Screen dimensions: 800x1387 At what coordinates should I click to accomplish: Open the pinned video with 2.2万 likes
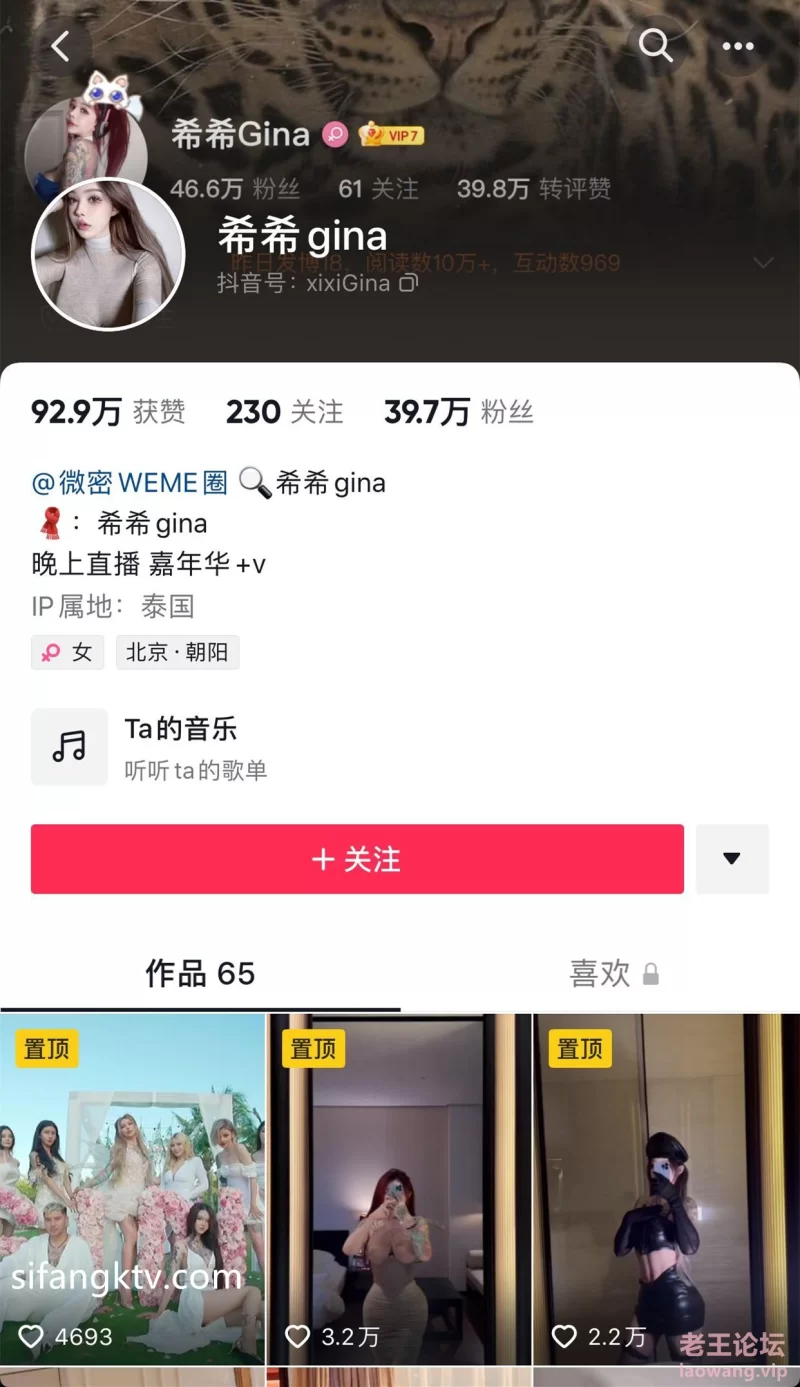click(x=666, y=1190)
